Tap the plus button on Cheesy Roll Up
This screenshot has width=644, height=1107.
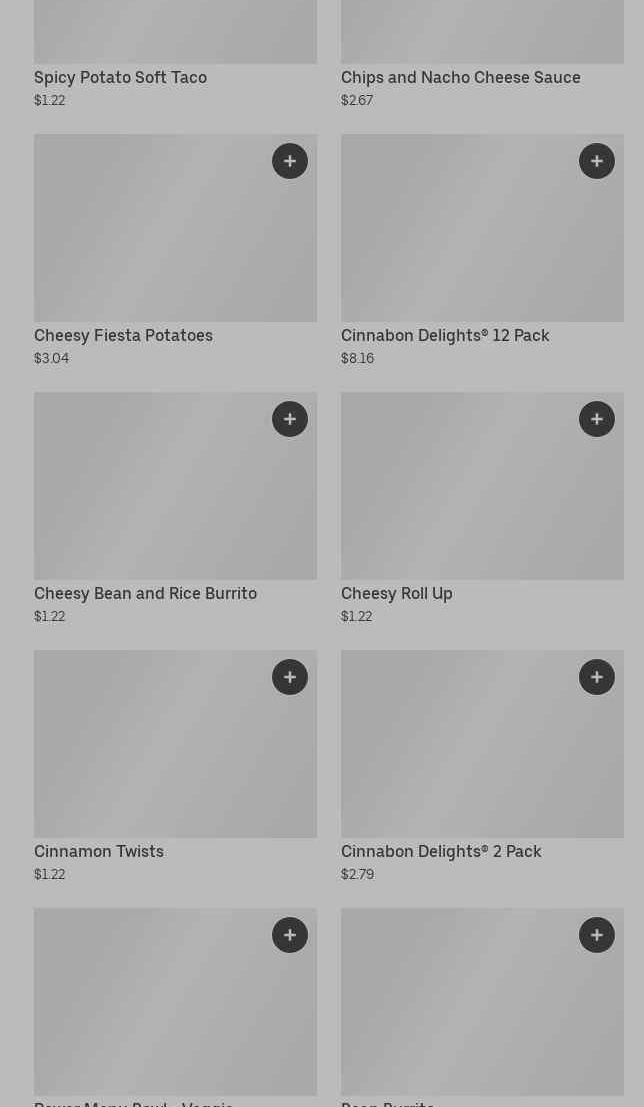click(597, 419)
